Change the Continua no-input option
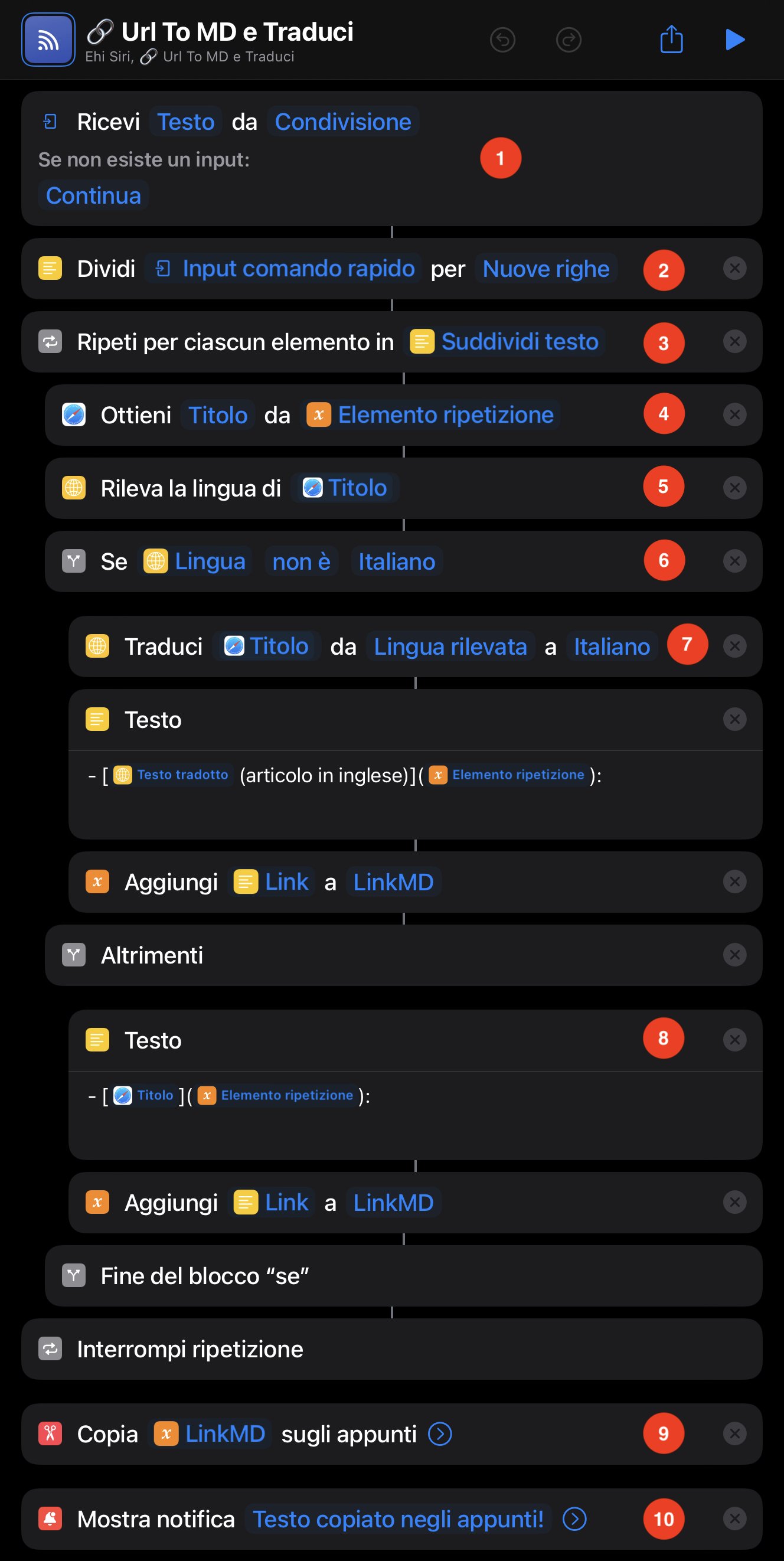Image resolution: width=784 pixels, height=1561 pixels. 93,196
